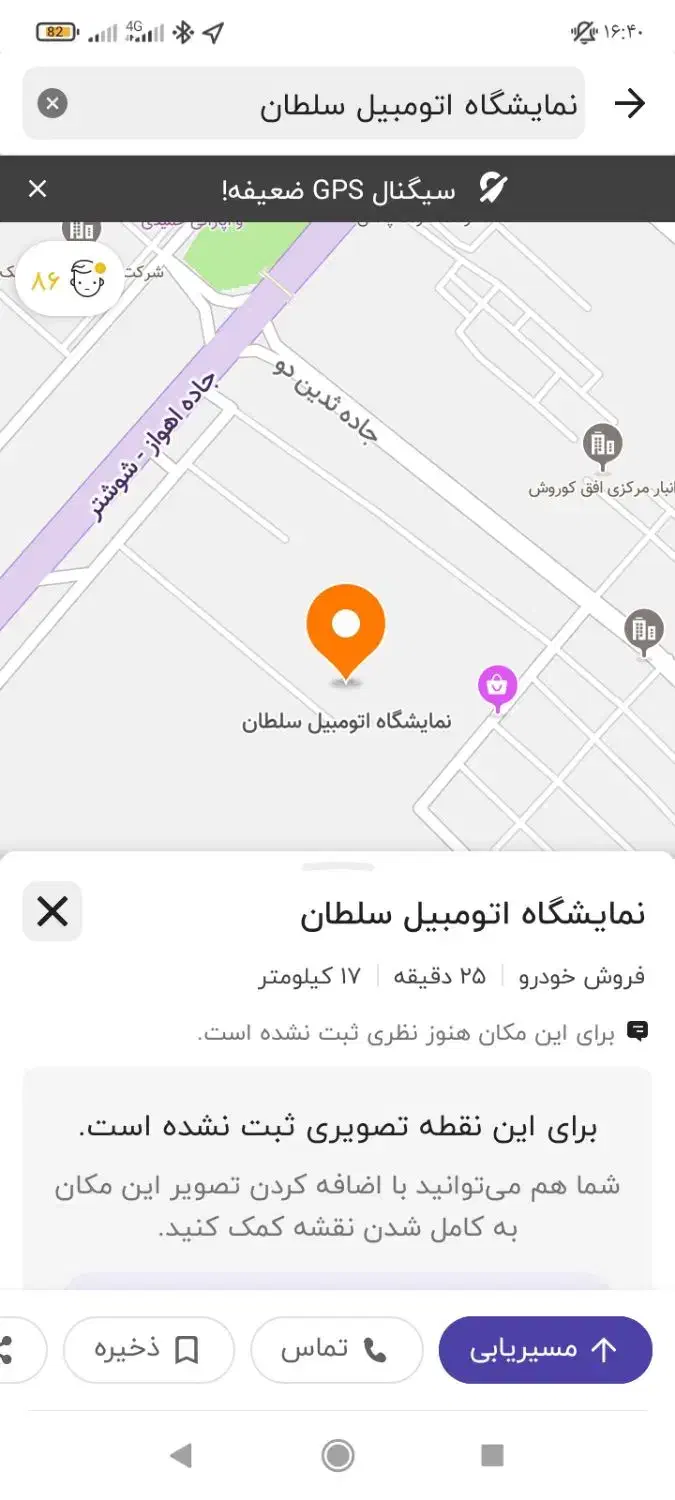The width and height of the screenshot is (675, 1500).
Task: Call the place via تماس button
Action: point(336,1350)
